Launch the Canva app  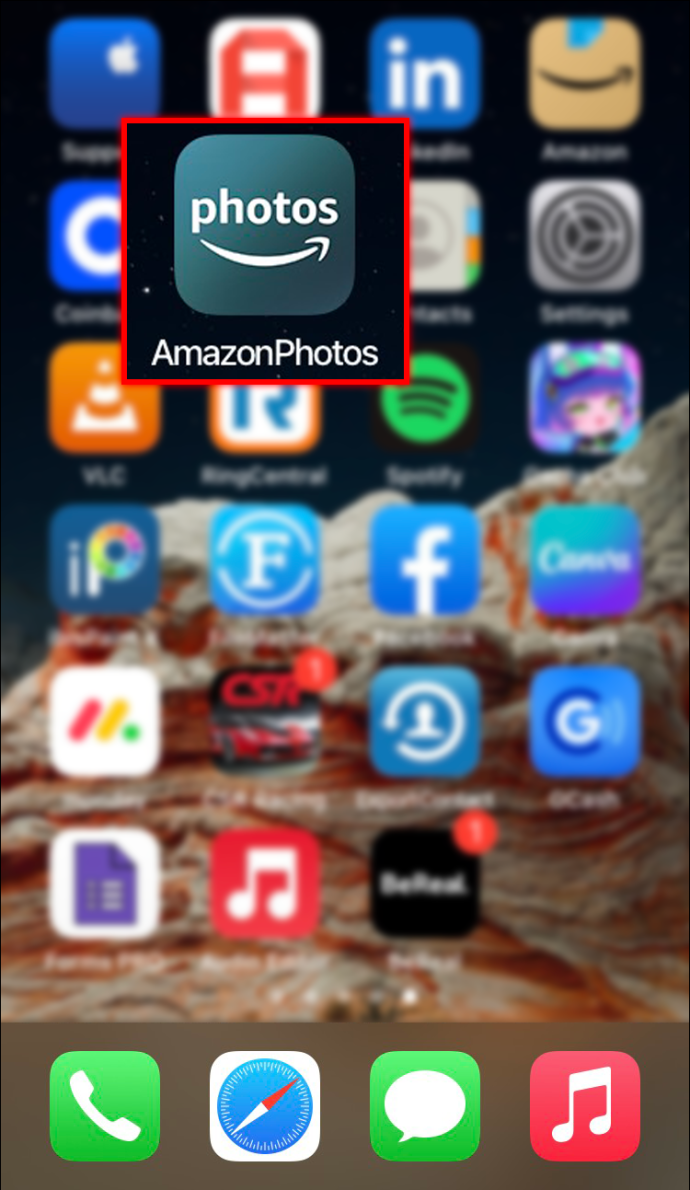click(x=585, y=559)
